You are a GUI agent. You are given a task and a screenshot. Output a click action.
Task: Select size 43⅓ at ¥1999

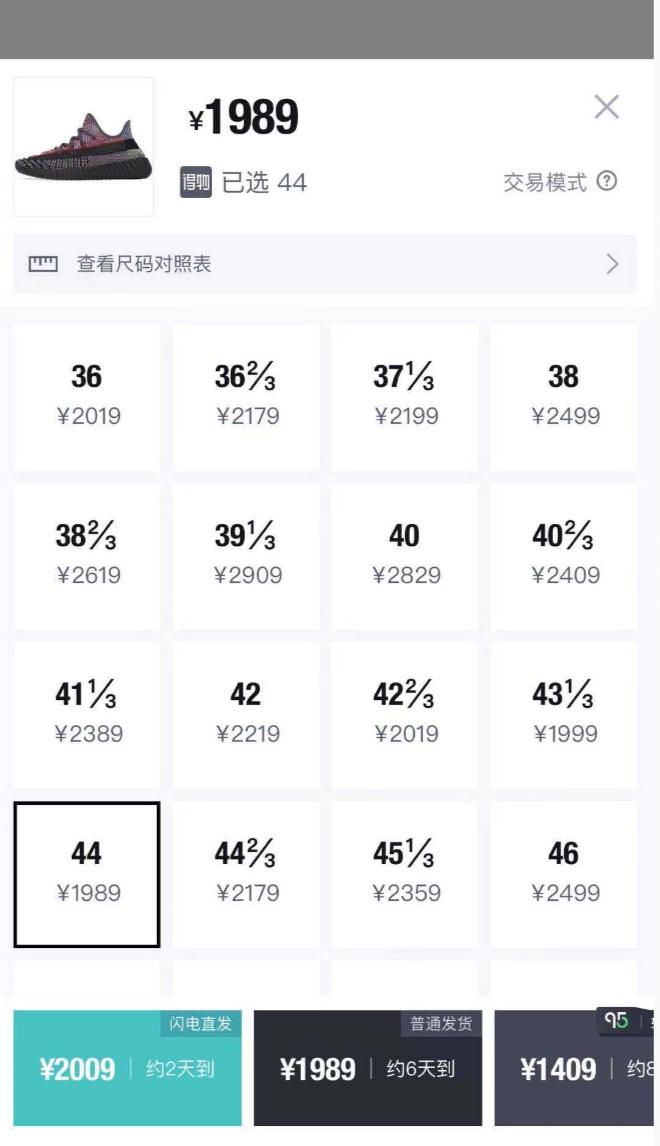564,714
